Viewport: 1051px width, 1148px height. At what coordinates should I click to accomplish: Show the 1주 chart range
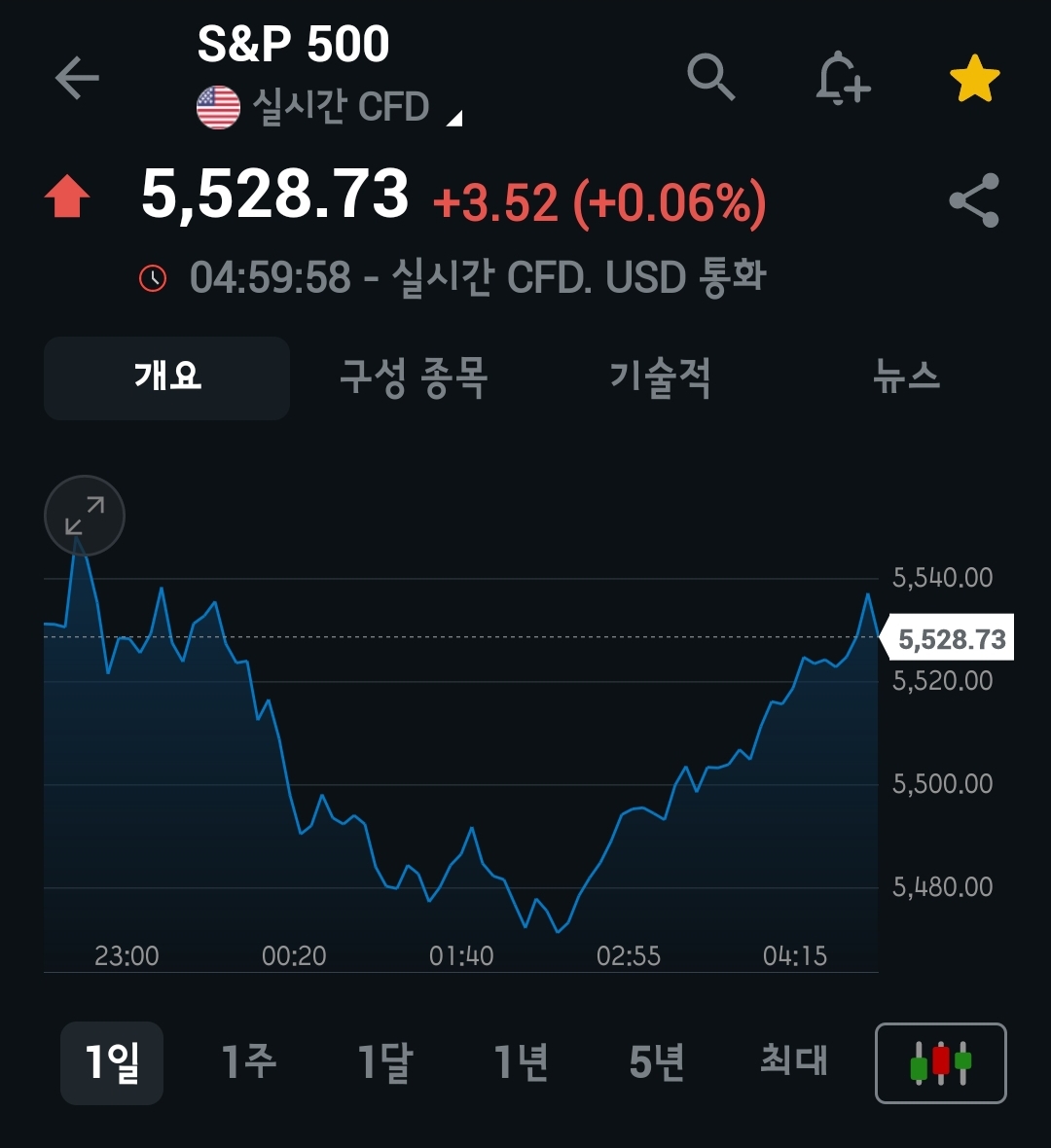(249, 1062)
